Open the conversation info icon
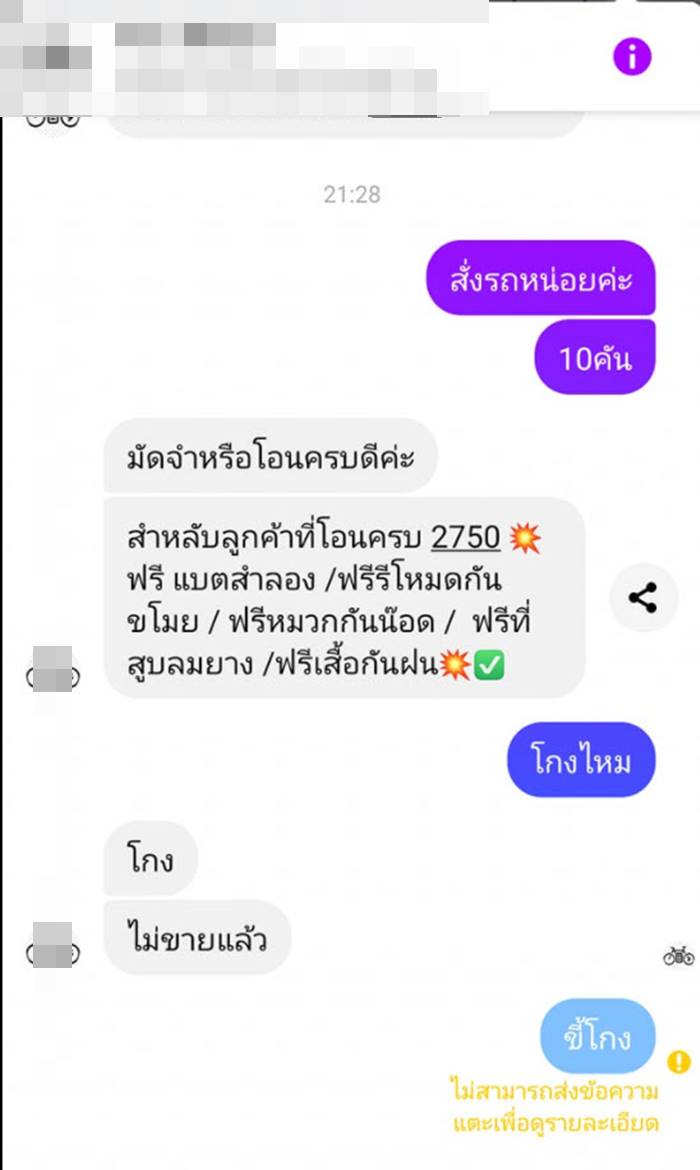The height and width of the screenshot is (1170, 700). point(631,57)
